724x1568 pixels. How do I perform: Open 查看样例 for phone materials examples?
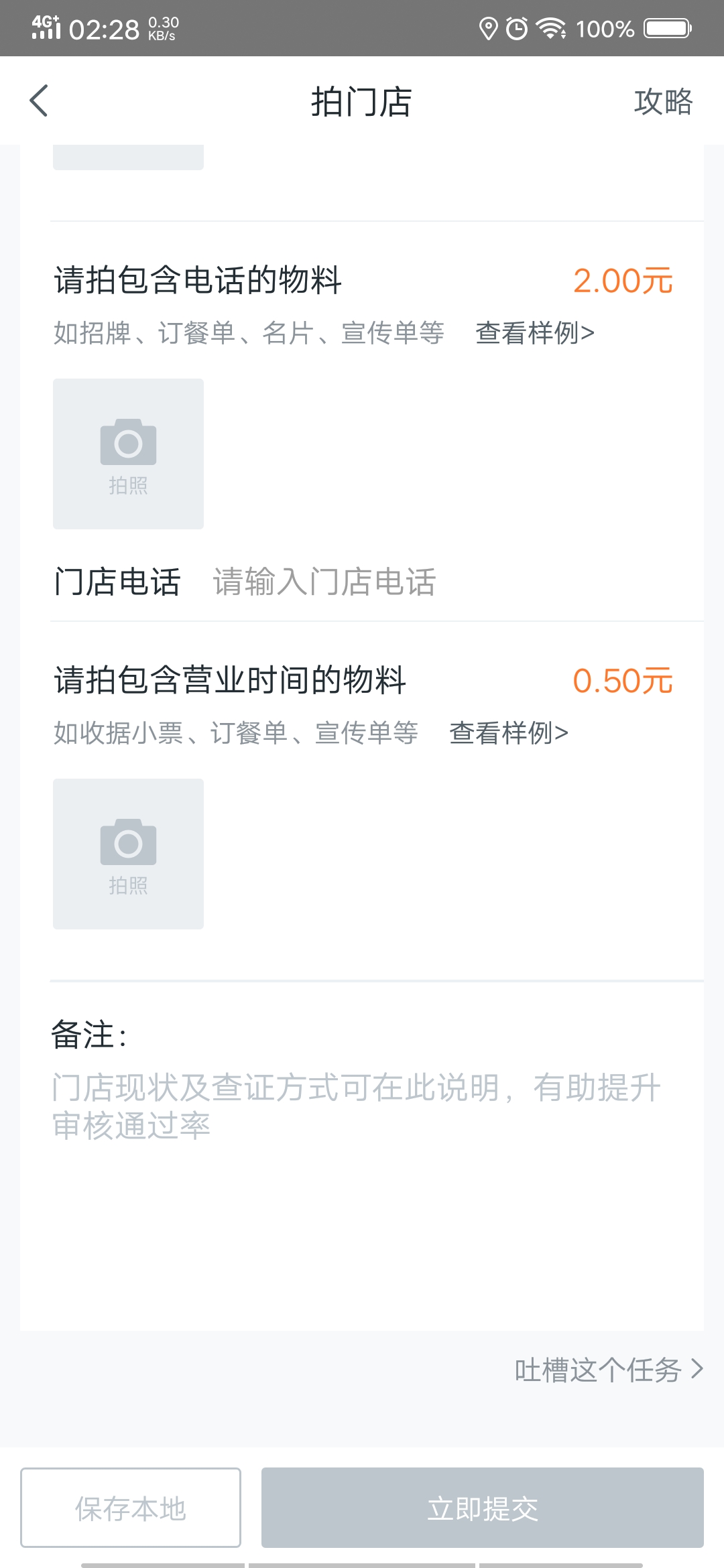coord(533,332)
